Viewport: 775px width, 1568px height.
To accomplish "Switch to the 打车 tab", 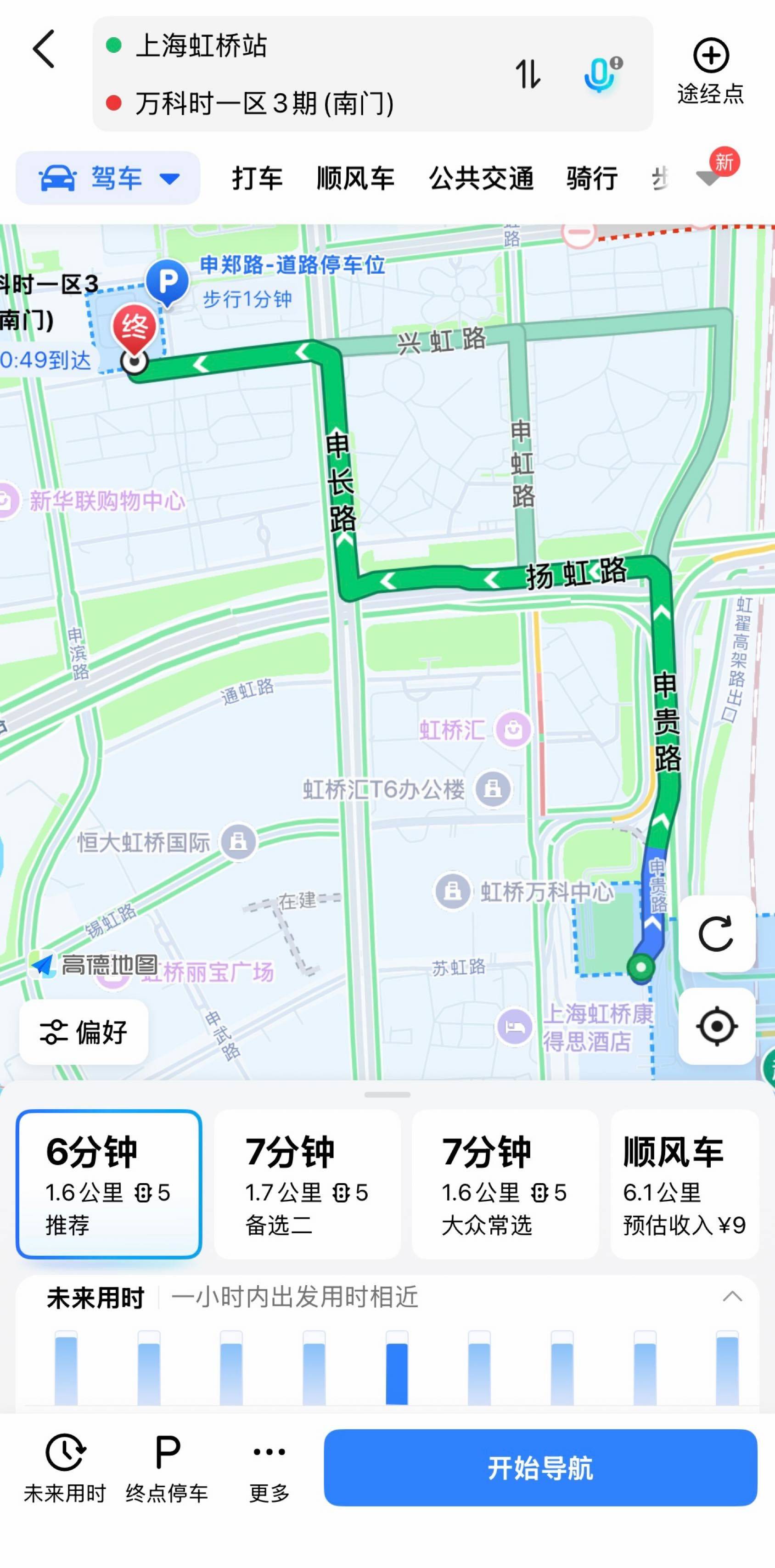I will [257, 178].
